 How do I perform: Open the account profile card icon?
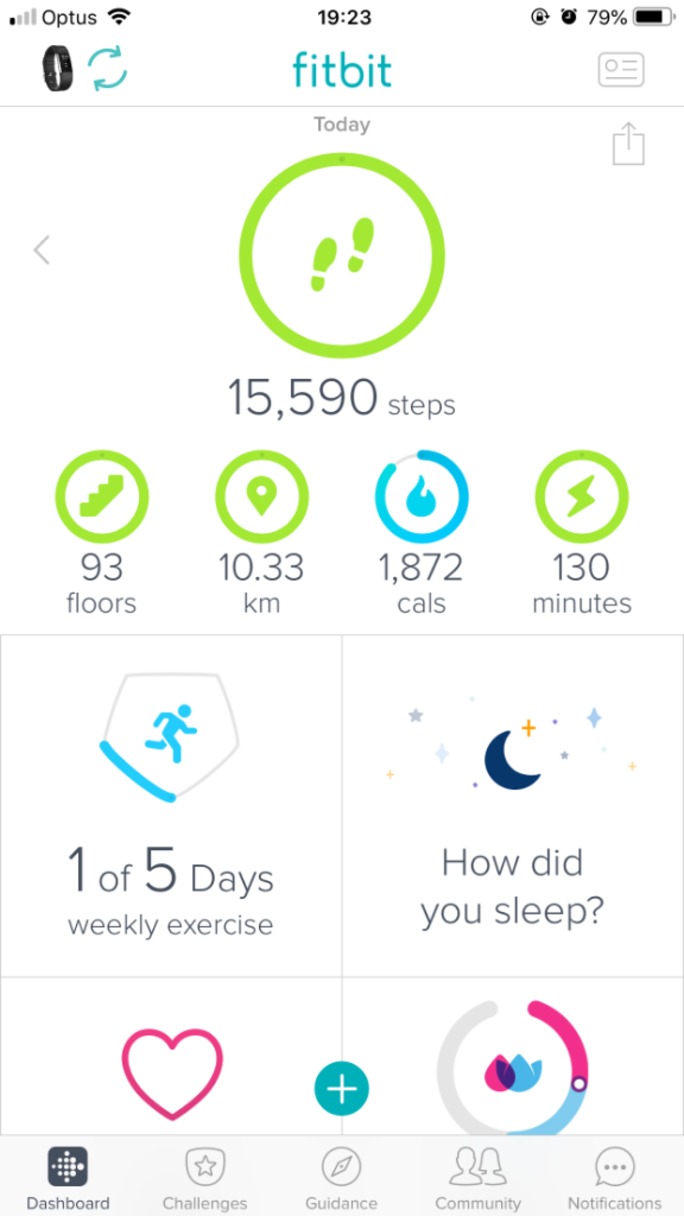[621, 69]
